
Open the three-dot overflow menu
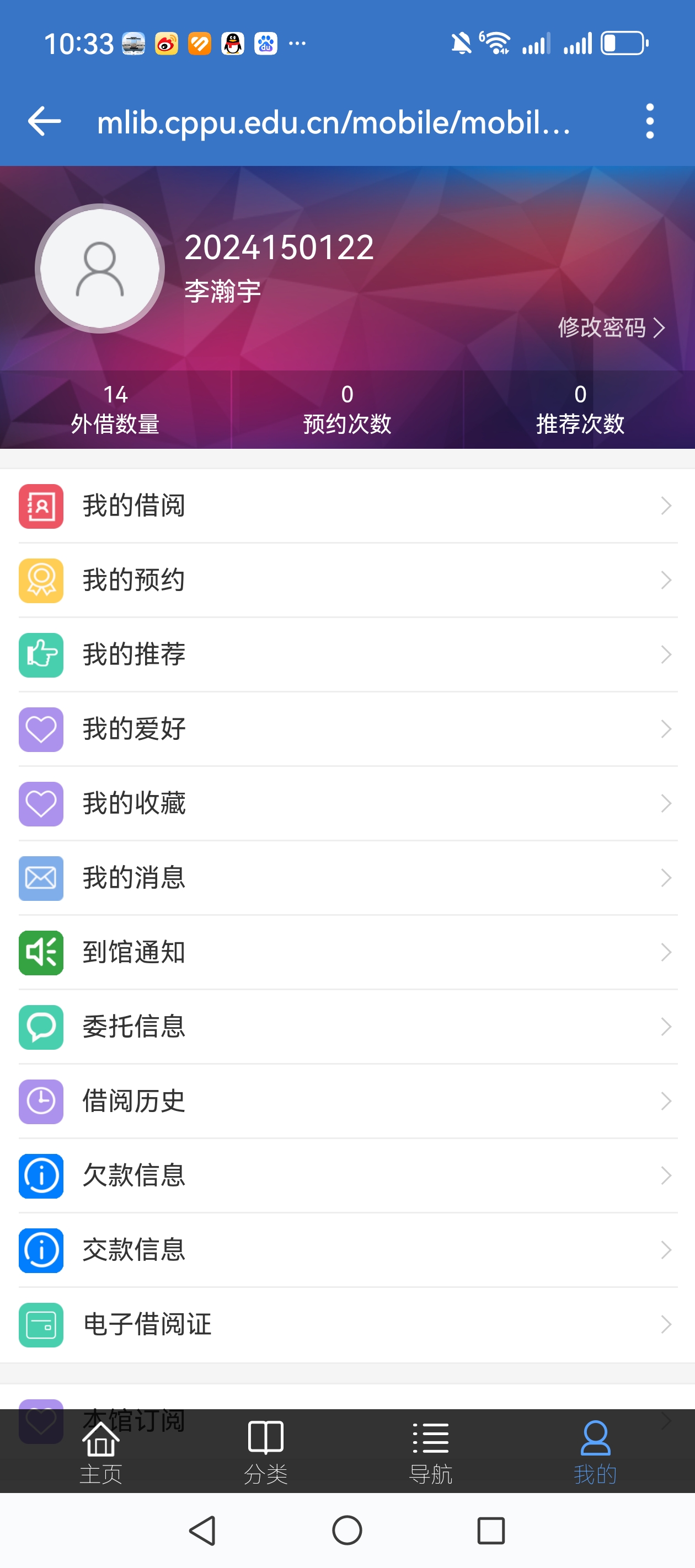tap(649, 121)
